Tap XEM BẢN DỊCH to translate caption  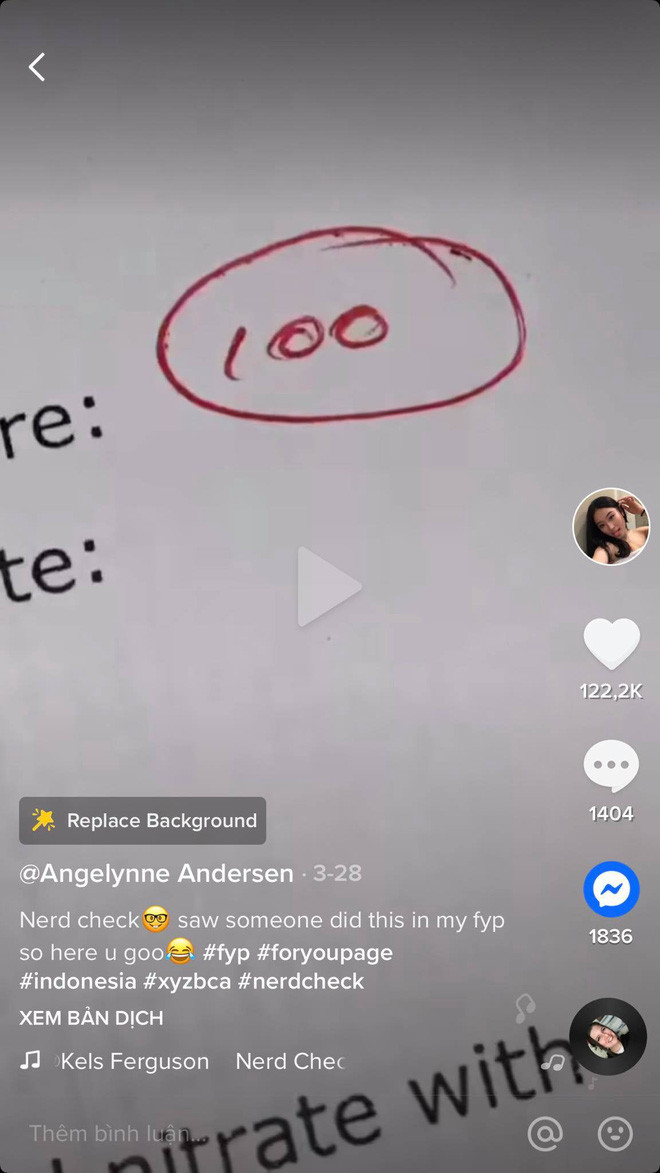(91, 1018)
